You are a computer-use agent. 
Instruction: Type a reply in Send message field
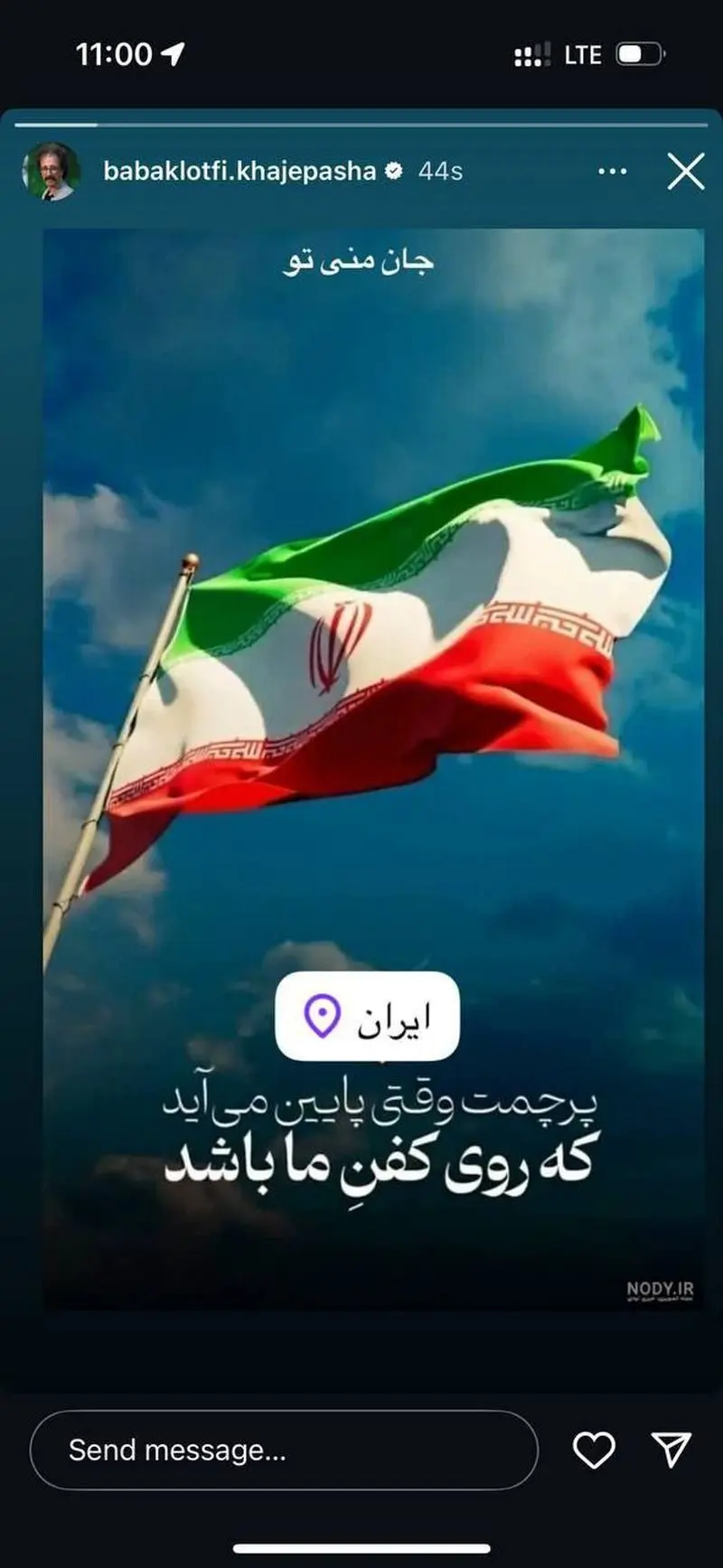click(283, 1450)
